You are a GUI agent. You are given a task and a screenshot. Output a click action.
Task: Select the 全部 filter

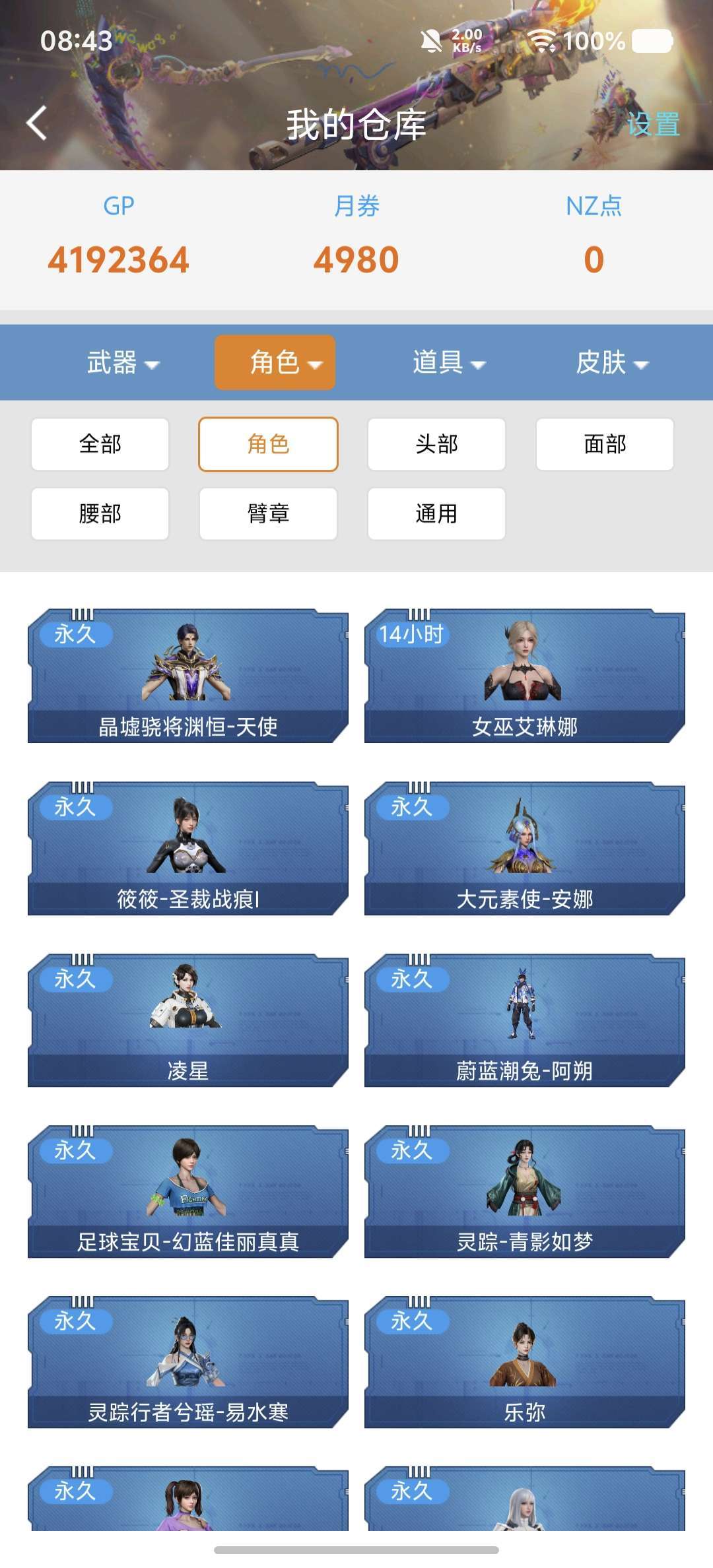100,444
